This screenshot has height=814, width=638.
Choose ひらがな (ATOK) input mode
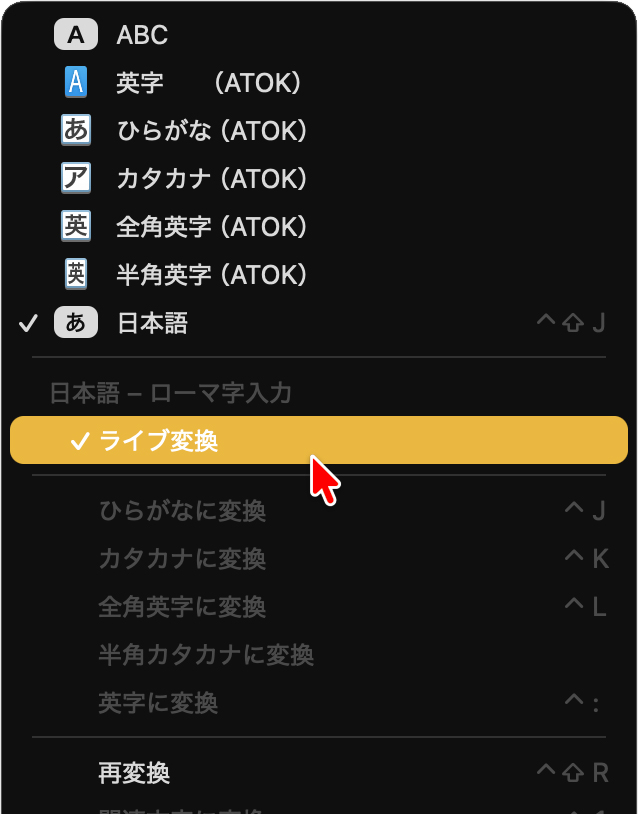click(211, 131)
